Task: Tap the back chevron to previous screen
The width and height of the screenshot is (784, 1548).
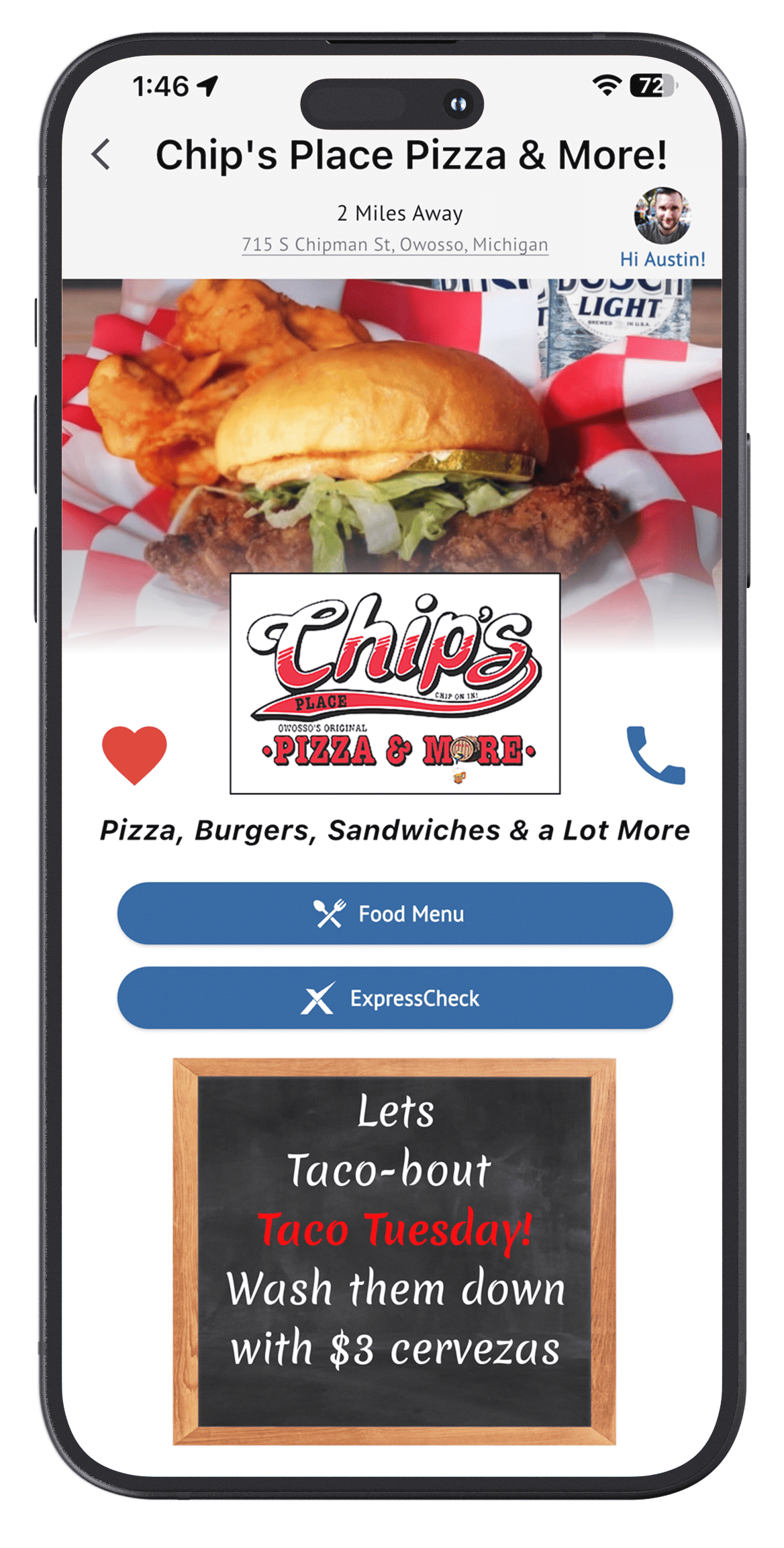Action: coord(101,156)
